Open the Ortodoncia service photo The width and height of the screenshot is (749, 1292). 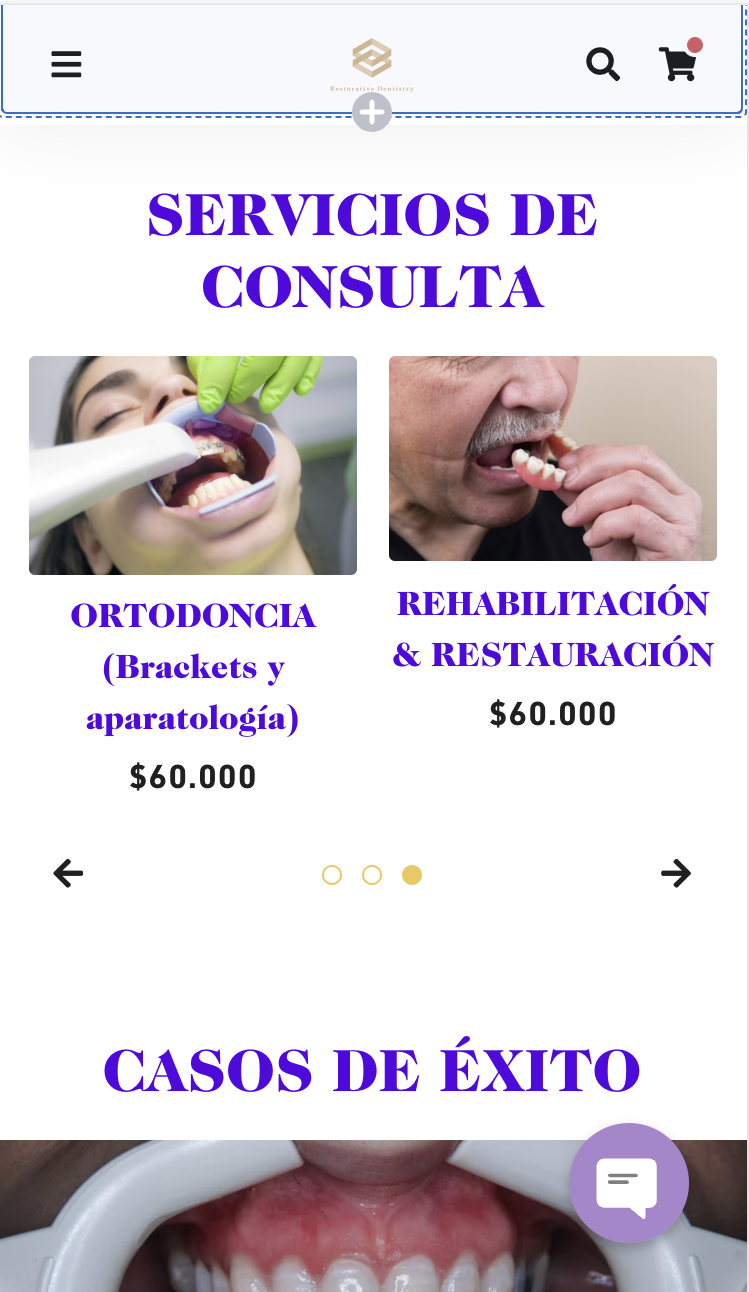tap(193, 465)
